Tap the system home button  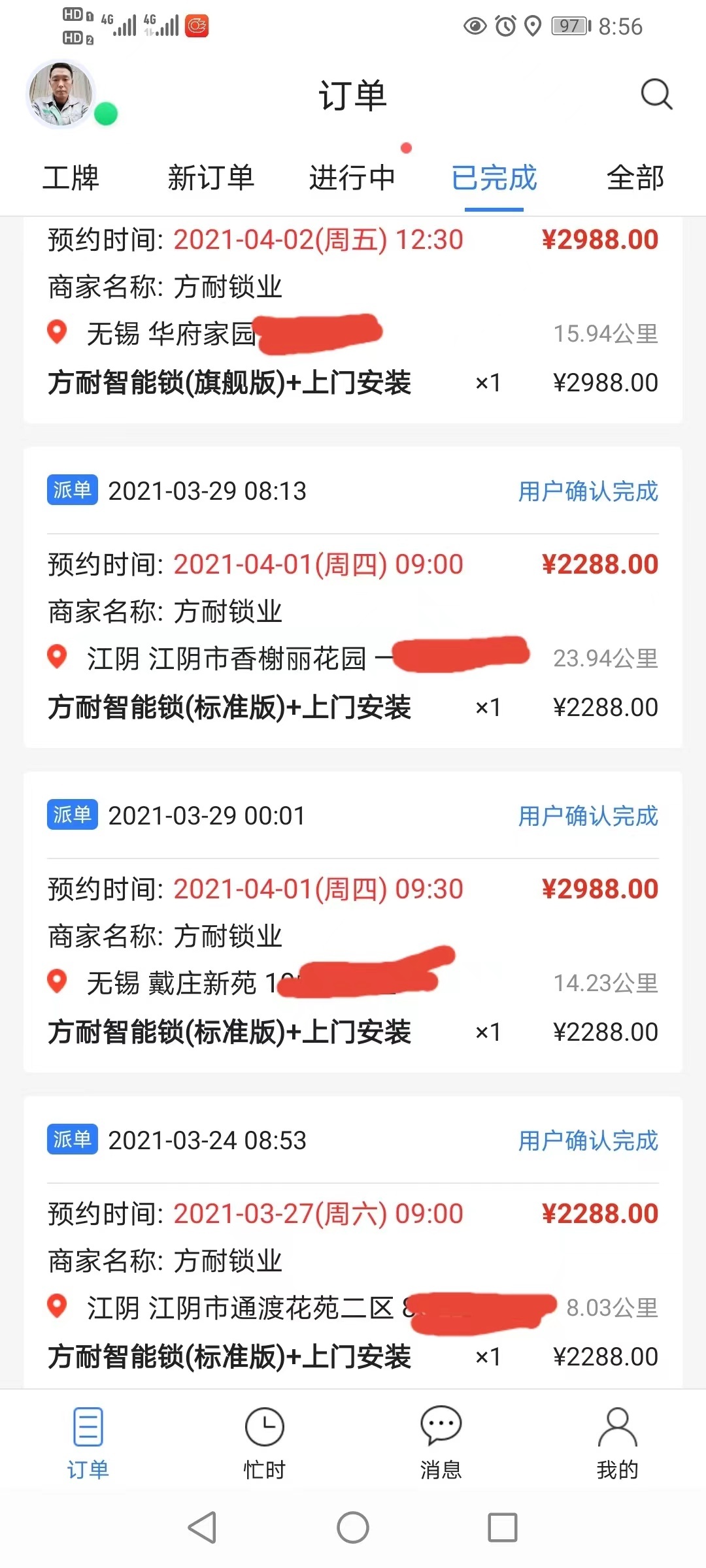[353, 1527]
